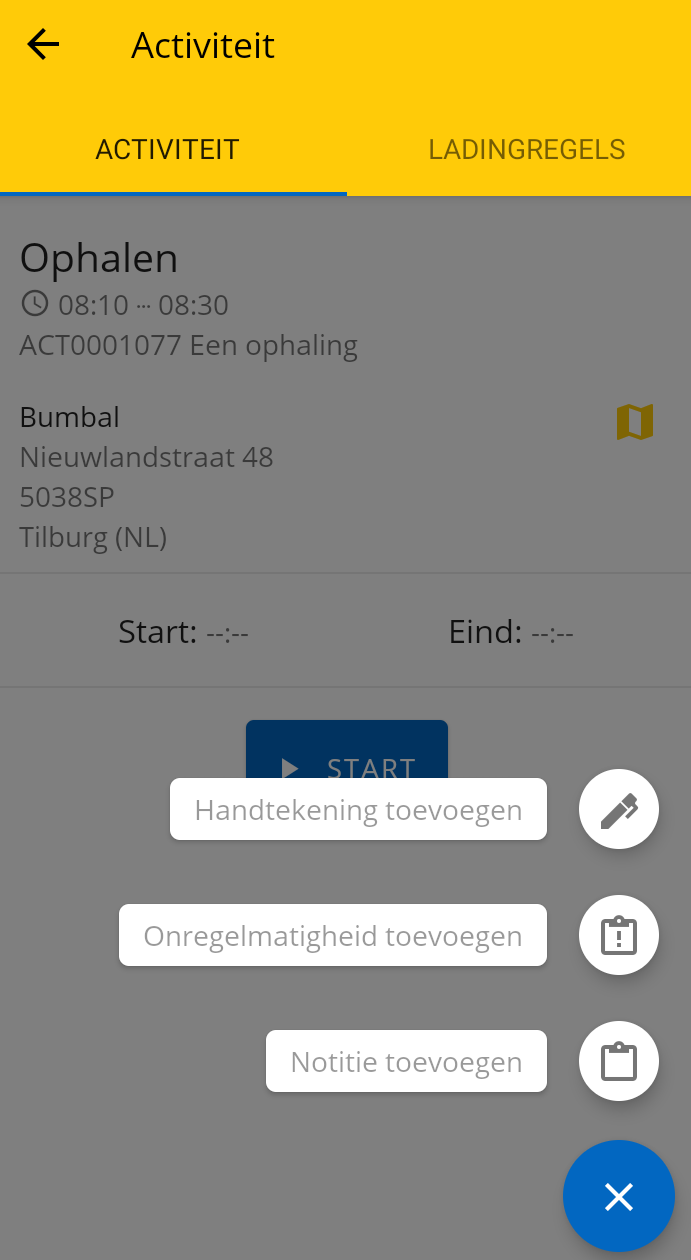691x1260 pixels.
Task: Tap the signature pen icon button
Action: (x=619, y=809)
